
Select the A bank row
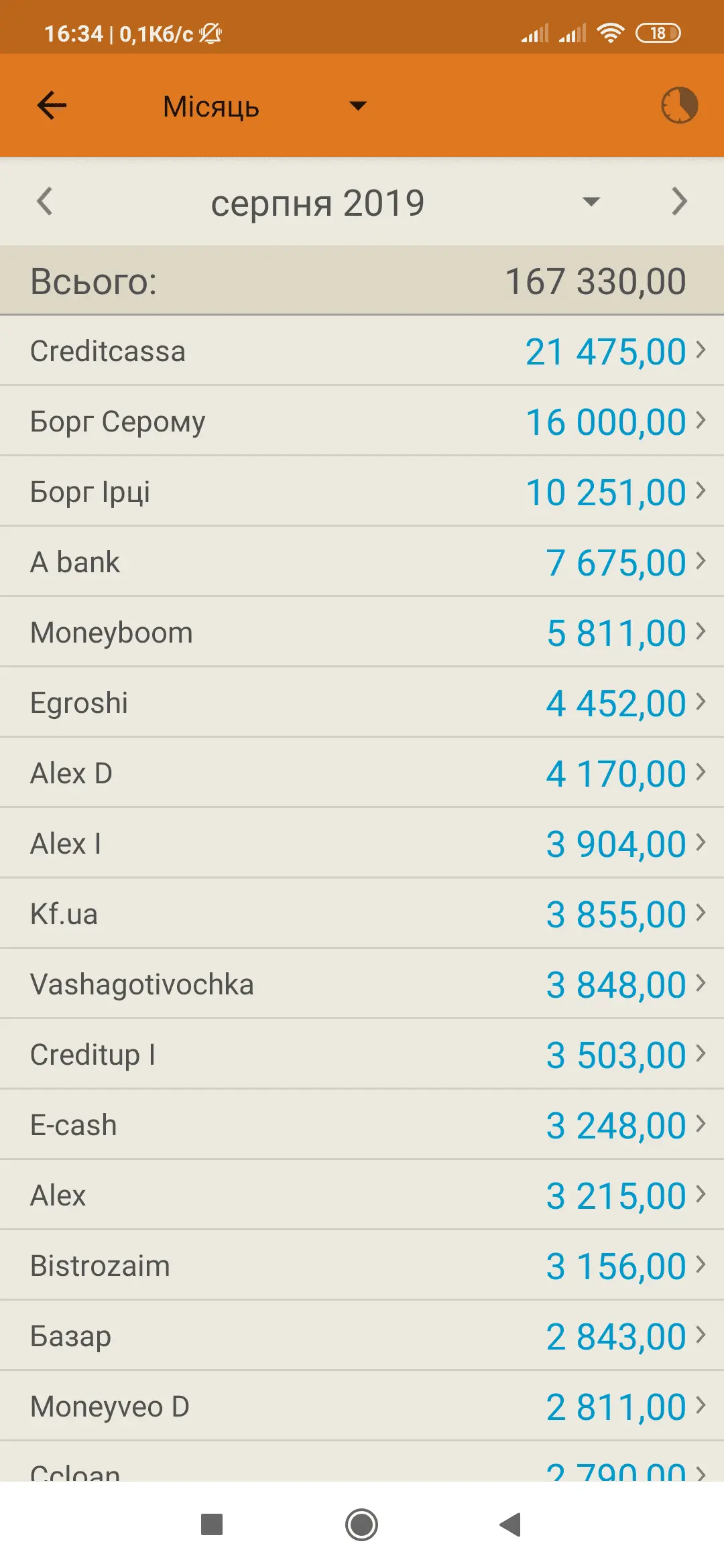pos(362,562)
